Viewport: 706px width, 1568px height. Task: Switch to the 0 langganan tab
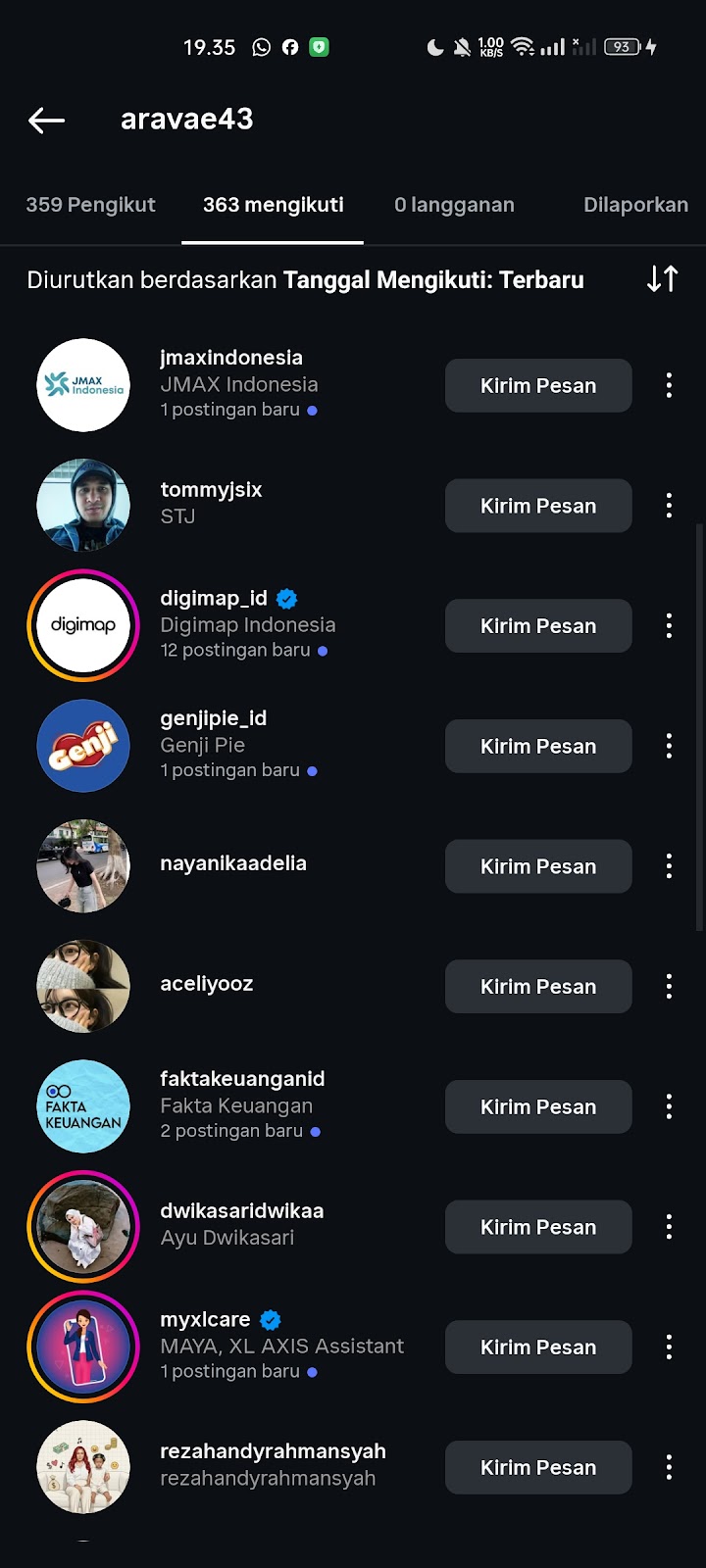454,205
